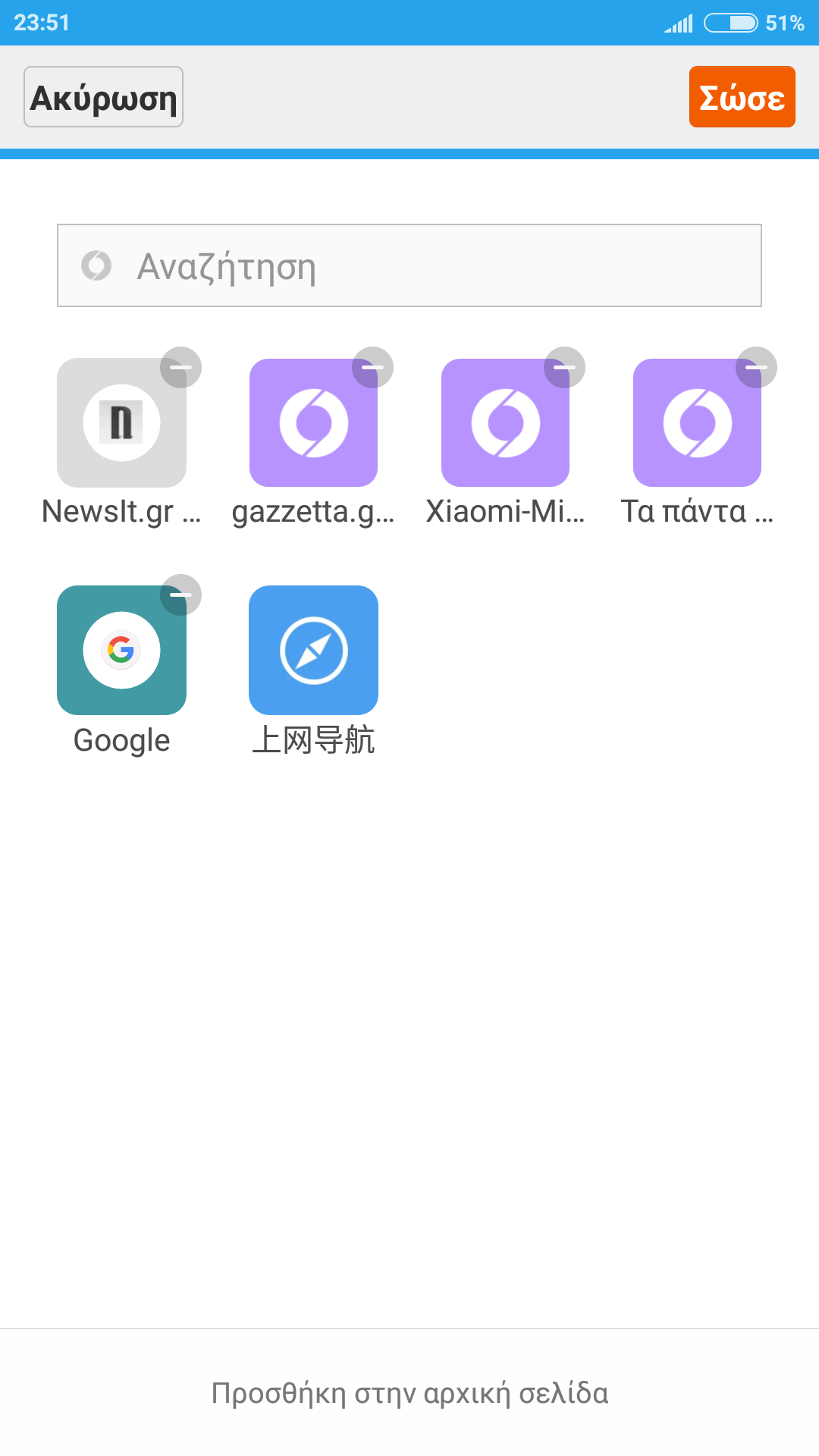Open the 上网导航 shortcut tile

click(x=313, y=651)
